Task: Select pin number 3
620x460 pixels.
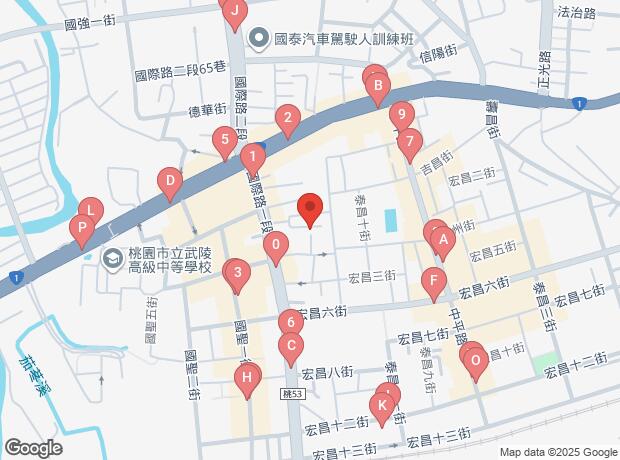Action: tap(236, 272)
